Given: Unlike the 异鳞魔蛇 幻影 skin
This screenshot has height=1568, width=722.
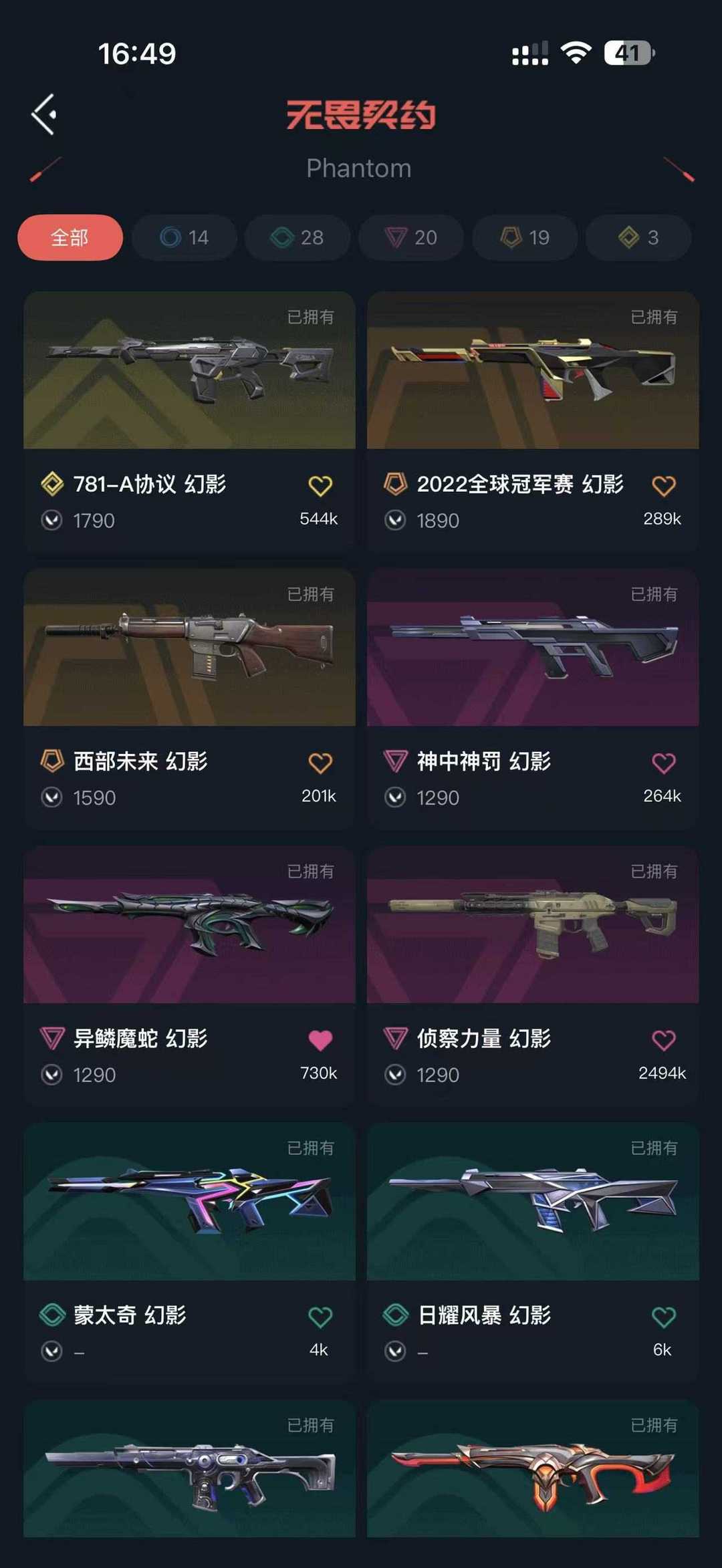Looking at the screenshot, I should (x=320, y=1040).
